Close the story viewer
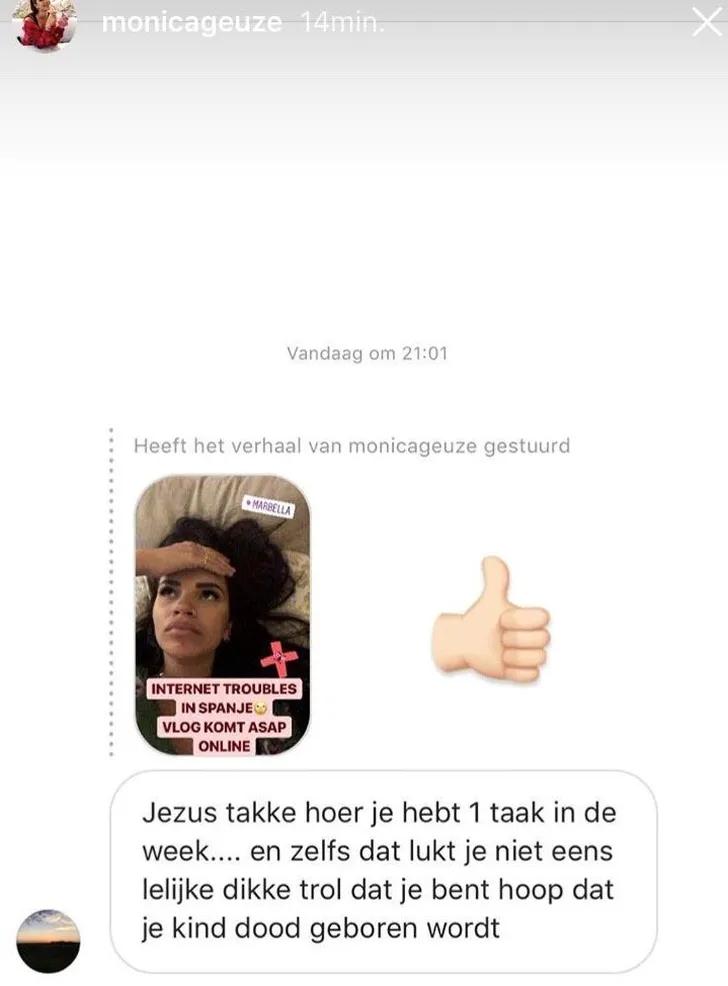This screenshot has width=728, height=986. click(x=706, y=24)
